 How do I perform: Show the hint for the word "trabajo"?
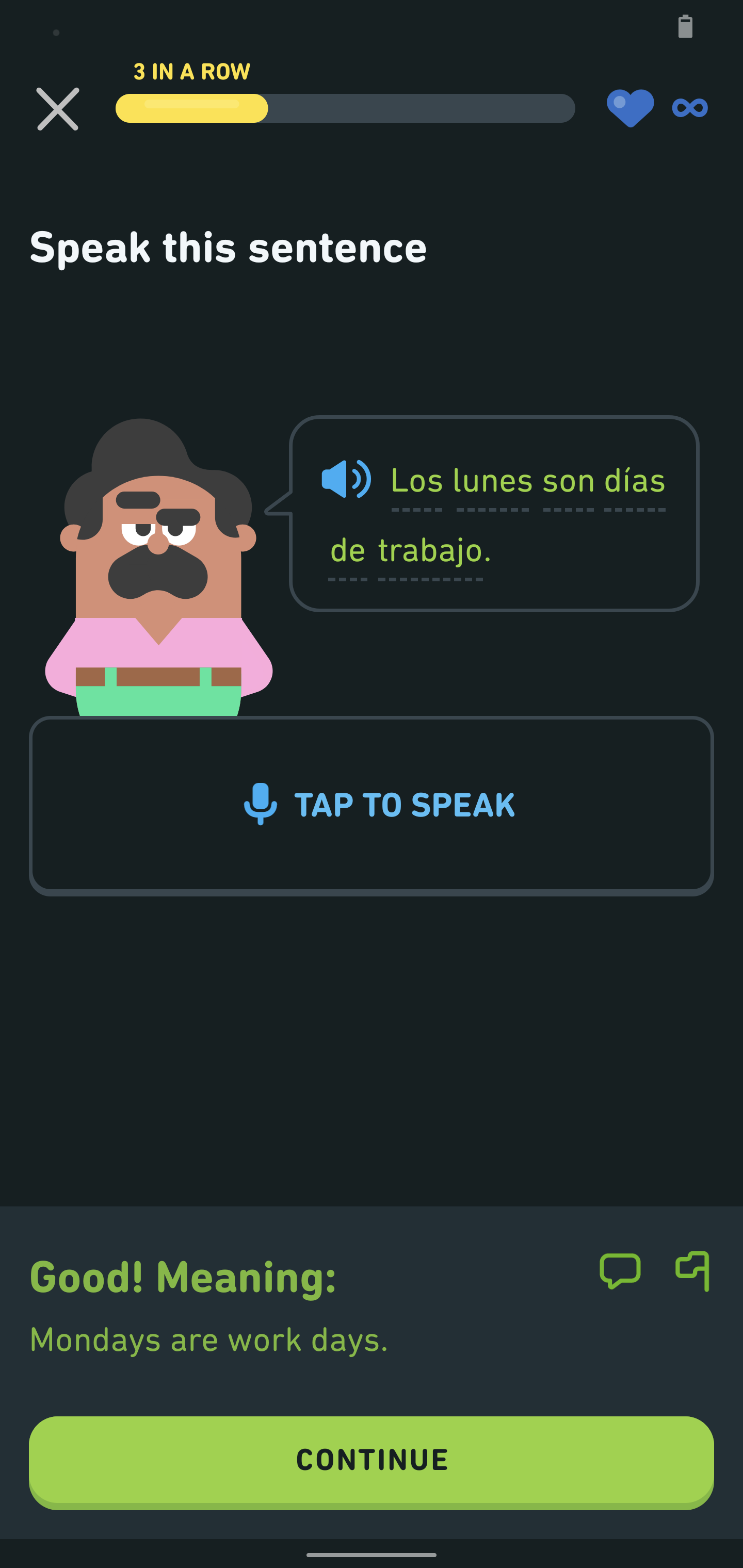pos(434,551)
